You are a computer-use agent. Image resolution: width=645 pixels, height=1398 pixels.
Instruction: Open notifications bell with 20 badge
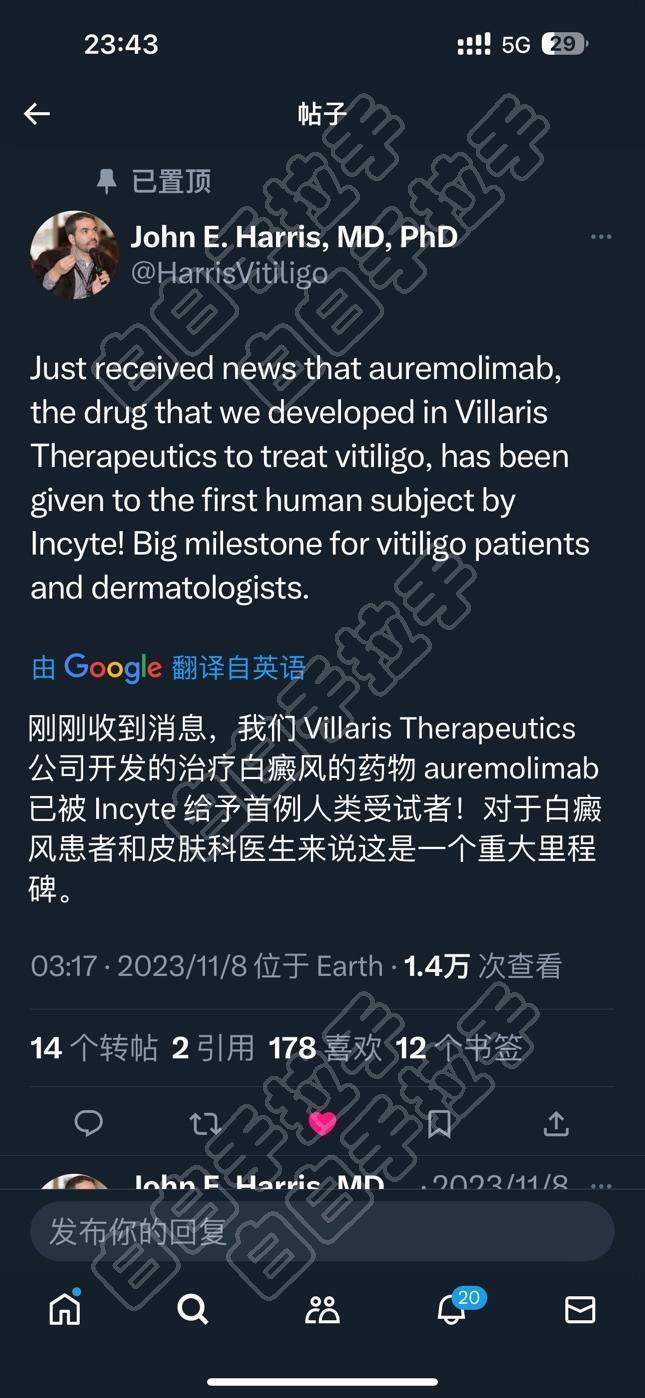tap(452, 1309)
